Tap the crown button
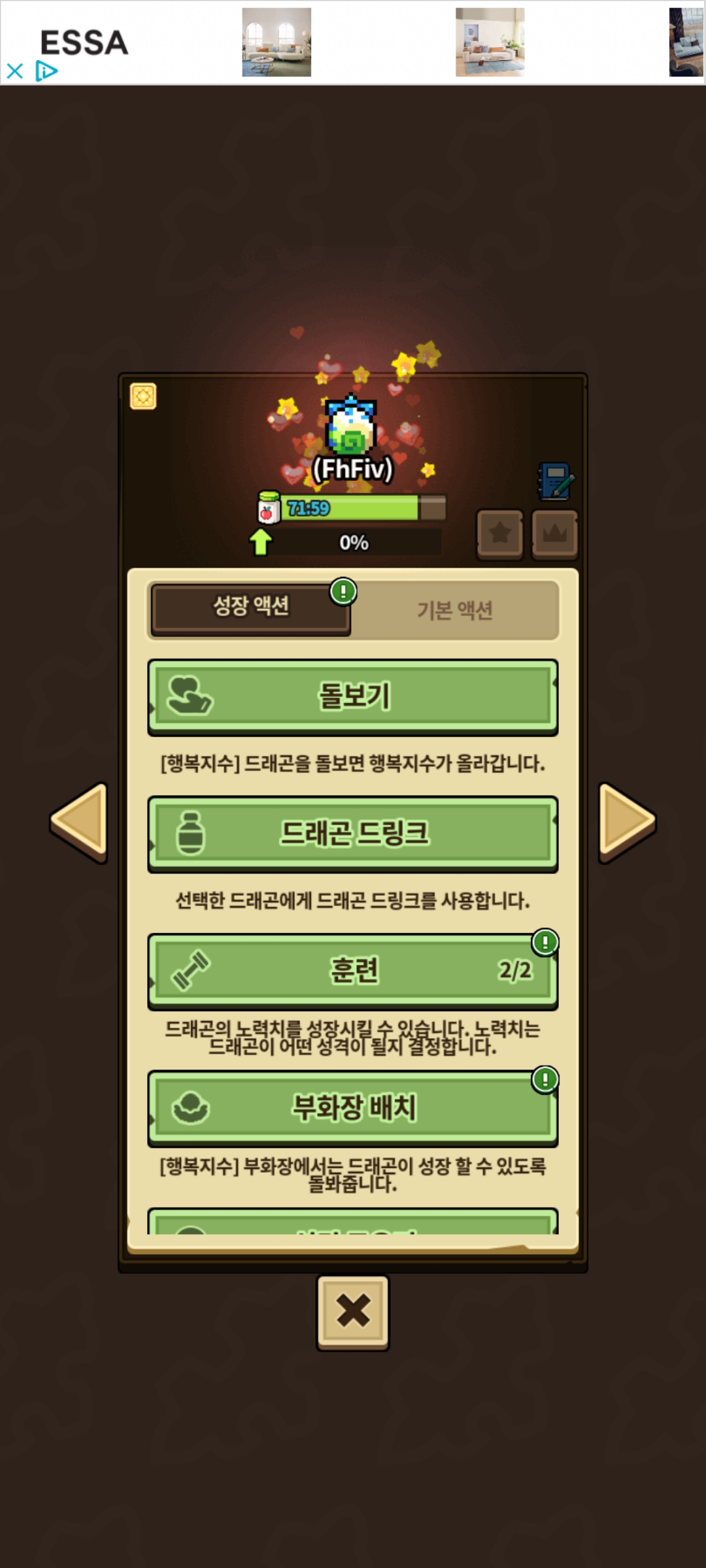This screenshot has width=706, height=1568. pos(555,533)
